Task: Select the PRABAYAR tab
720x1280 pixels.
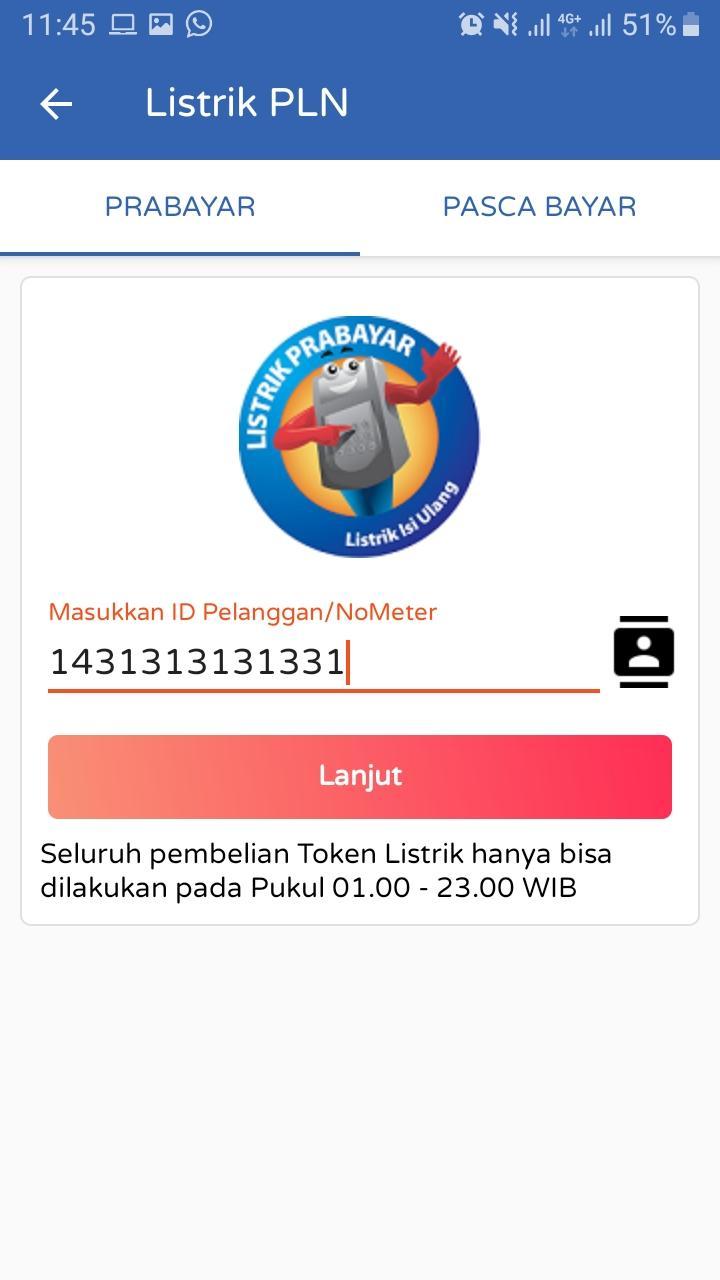Action: point(180,207)
